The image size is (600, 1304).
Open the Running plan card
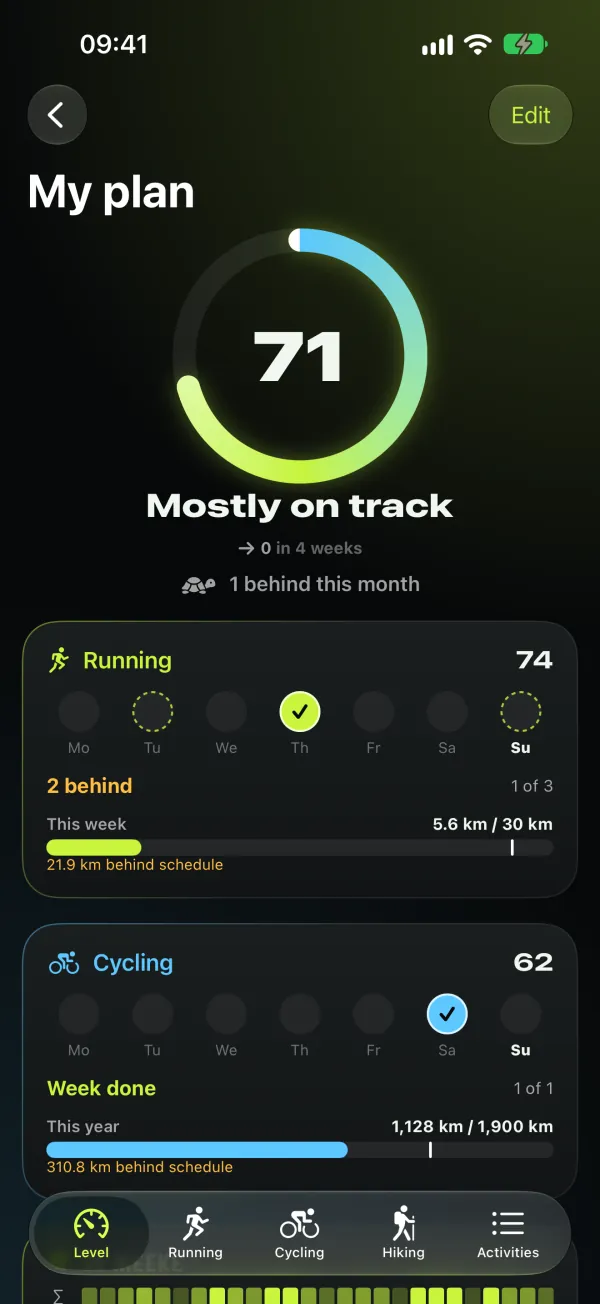coord(300,760)
